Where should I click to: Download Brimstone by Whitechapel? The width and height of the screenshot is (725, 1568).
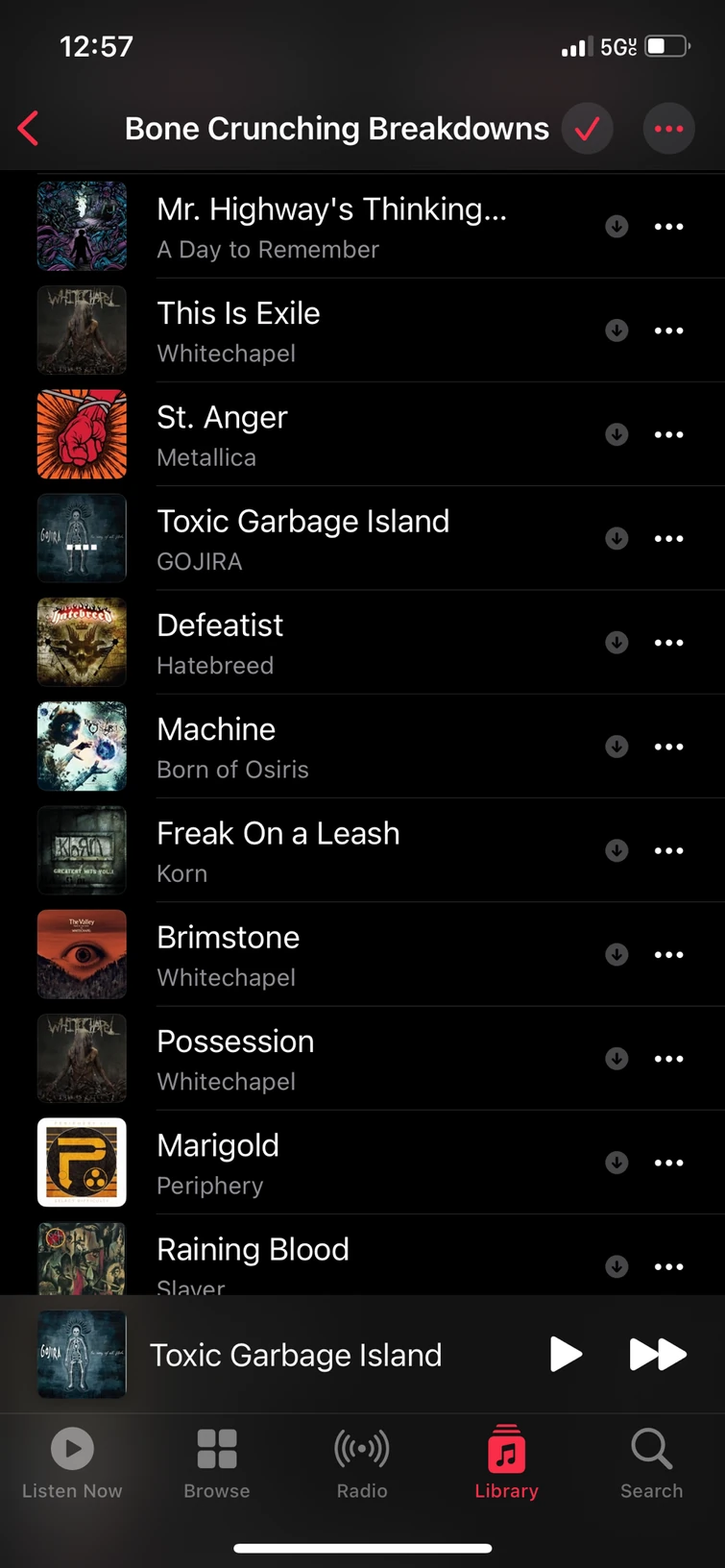coord(616,954)
